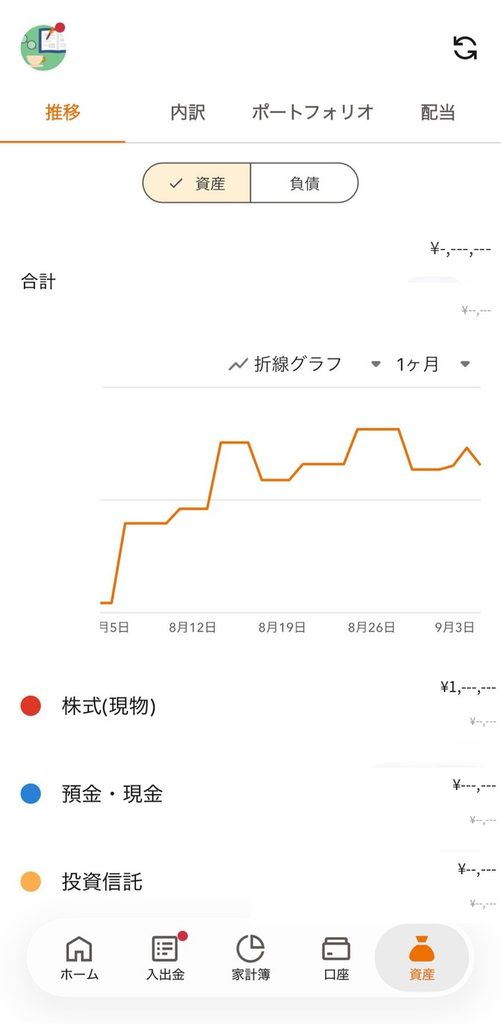Refresh the account data with sync icon

pos(465,48)
